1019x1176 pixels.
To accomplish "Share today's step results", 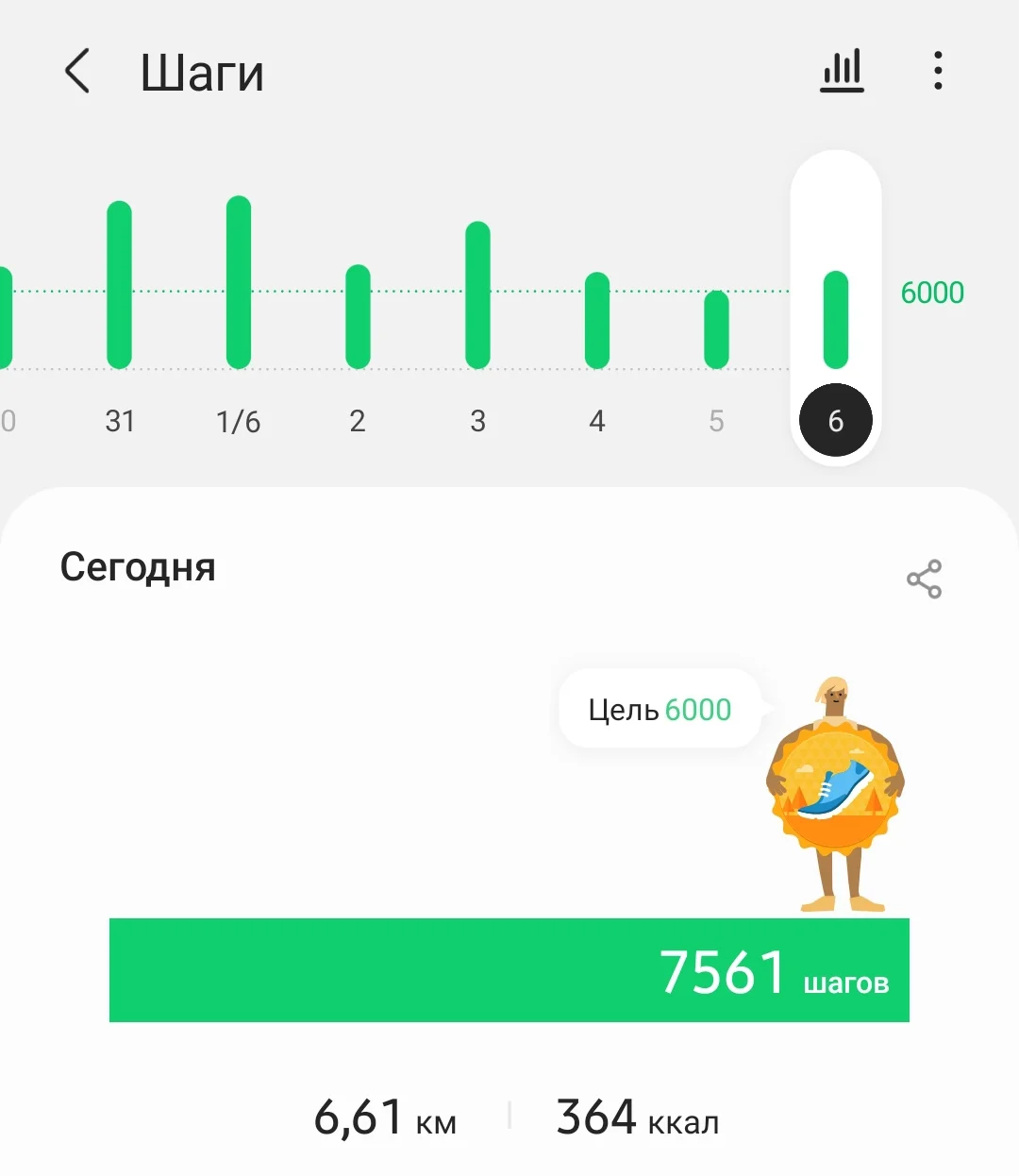I will (x=924, y=579).
